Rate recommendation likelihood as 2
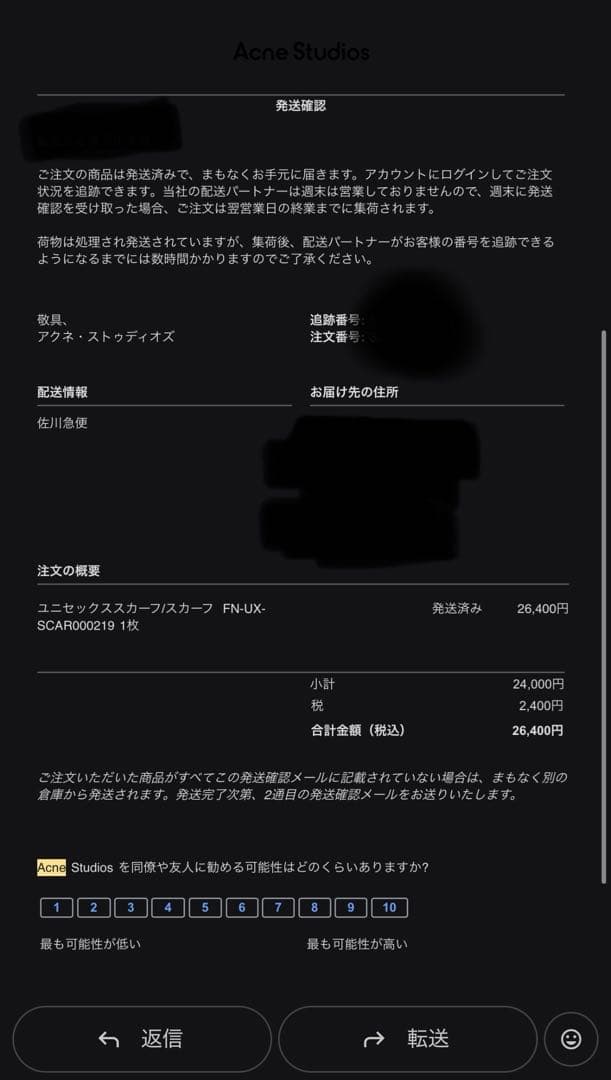This screenshot has height=1080, width=611. click(94, 908)
